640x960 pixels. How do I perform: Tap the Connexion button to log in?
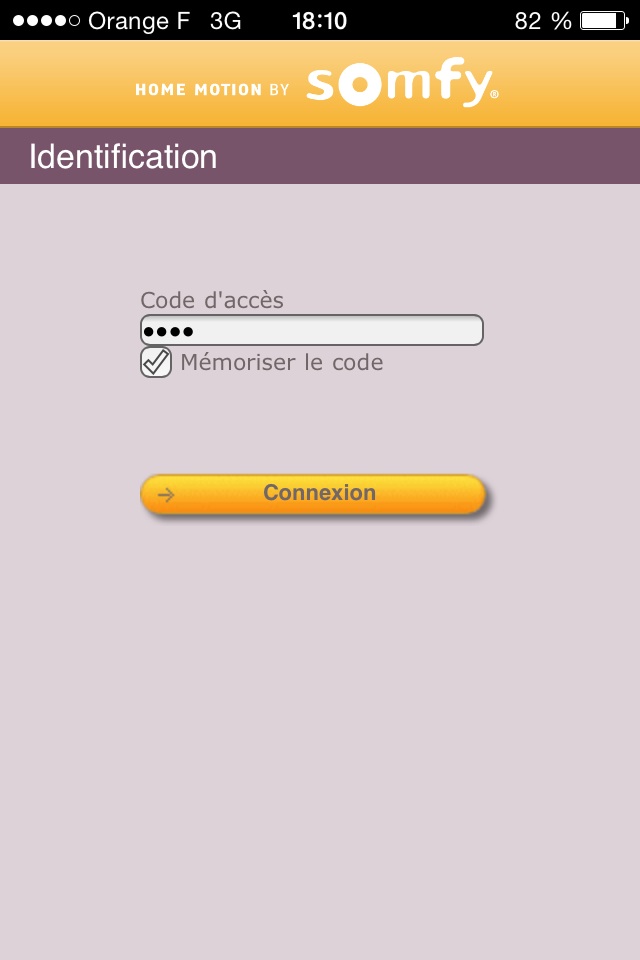pos(313,494)
